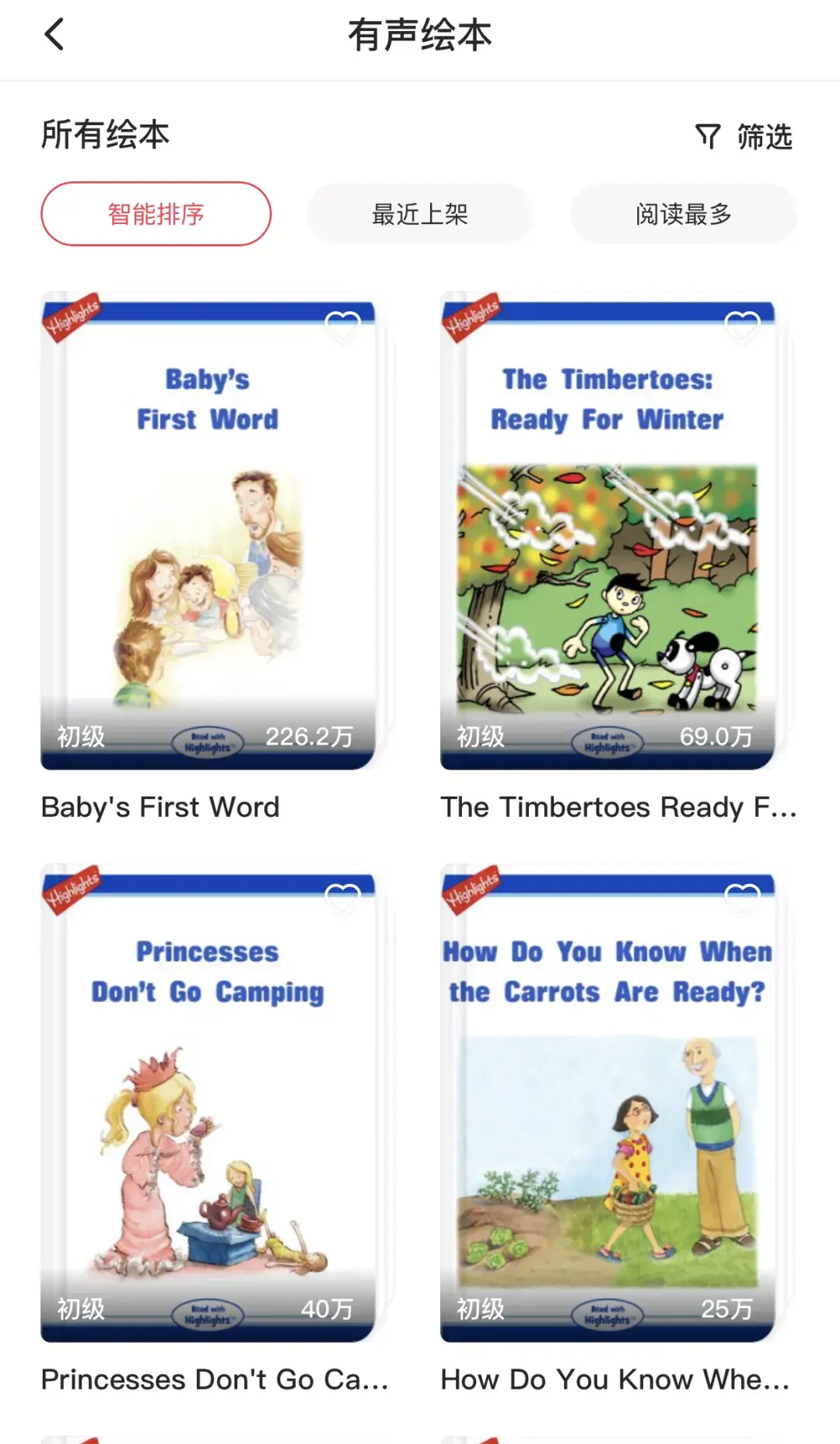840x1444 pixels.
Task: Go back from 有声绘本 page
Action: (54, 35)
